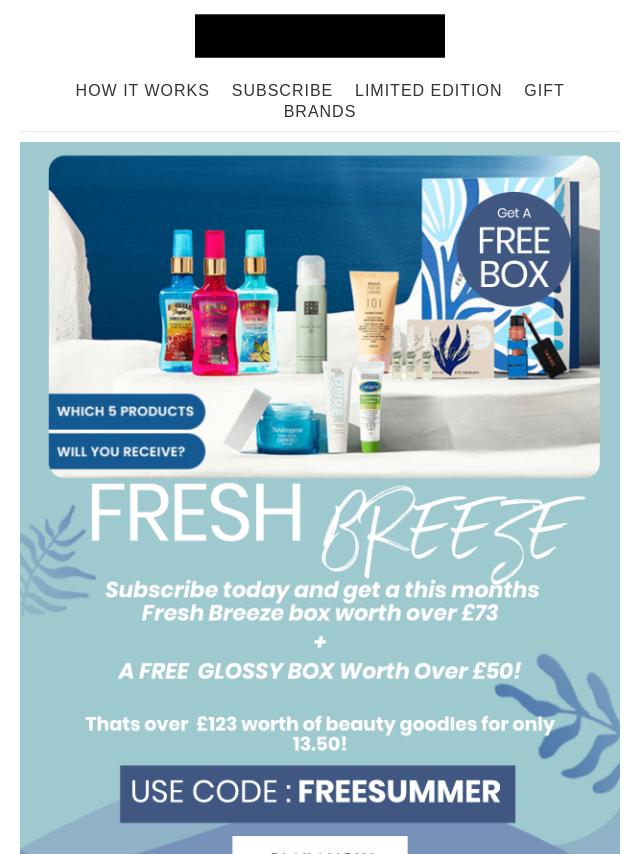The width and height of the screenshot is (640, 854).
Task: Go to the SUBSCRIBE page
Action: [x=282, y=91]
